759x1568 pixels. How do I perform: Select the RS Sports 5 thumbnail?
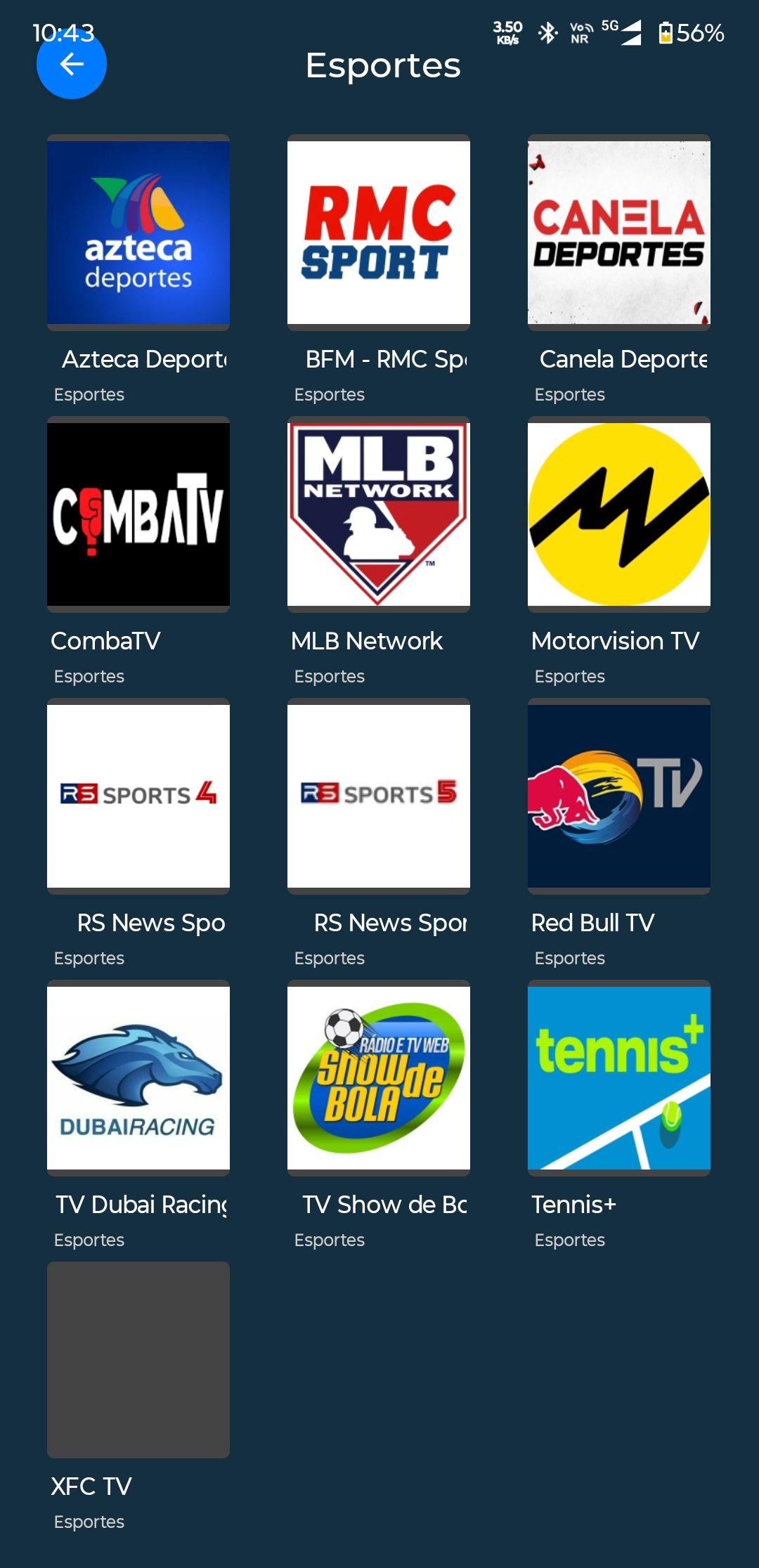378,796
